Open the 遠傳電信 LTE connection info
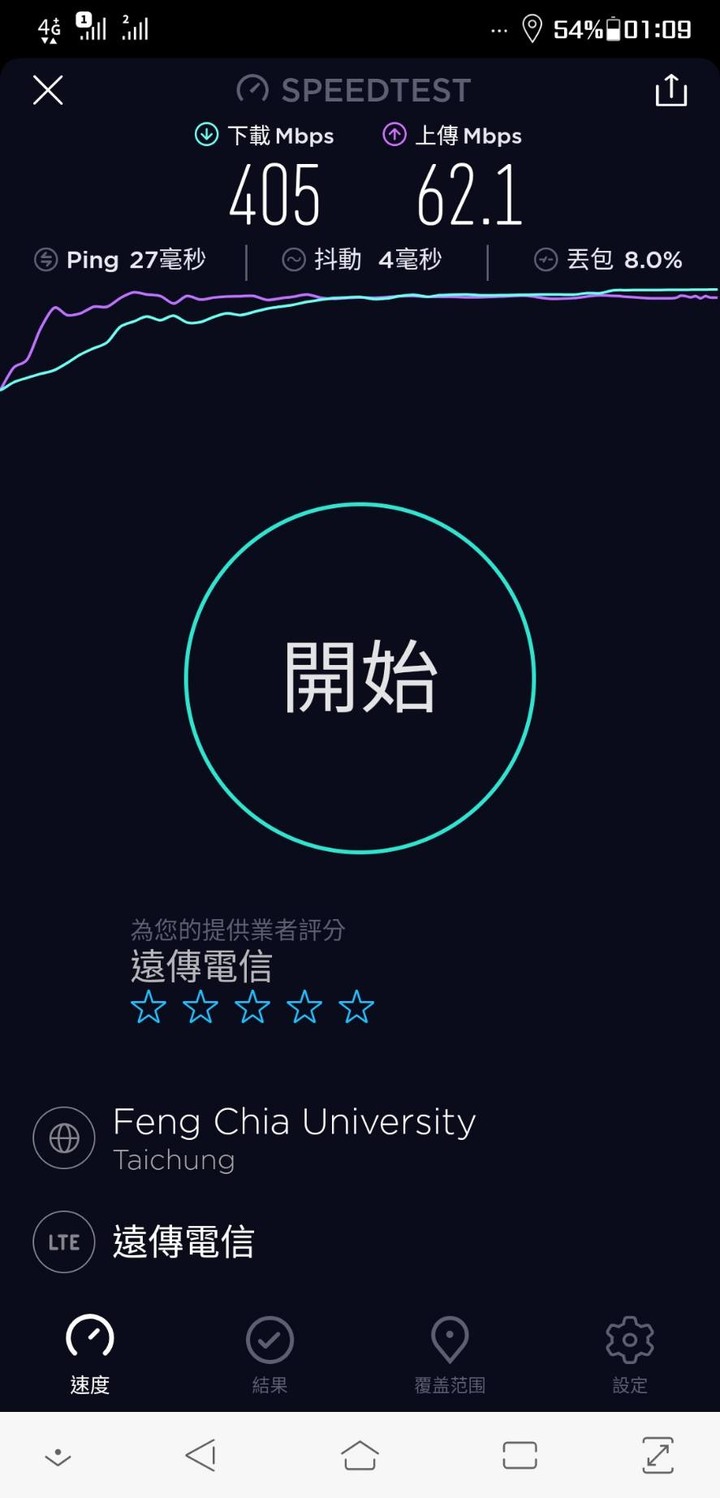Image resolution: width=720 pixels, height=1498 pixels. pyautogui.click(x=183, y=1242)
